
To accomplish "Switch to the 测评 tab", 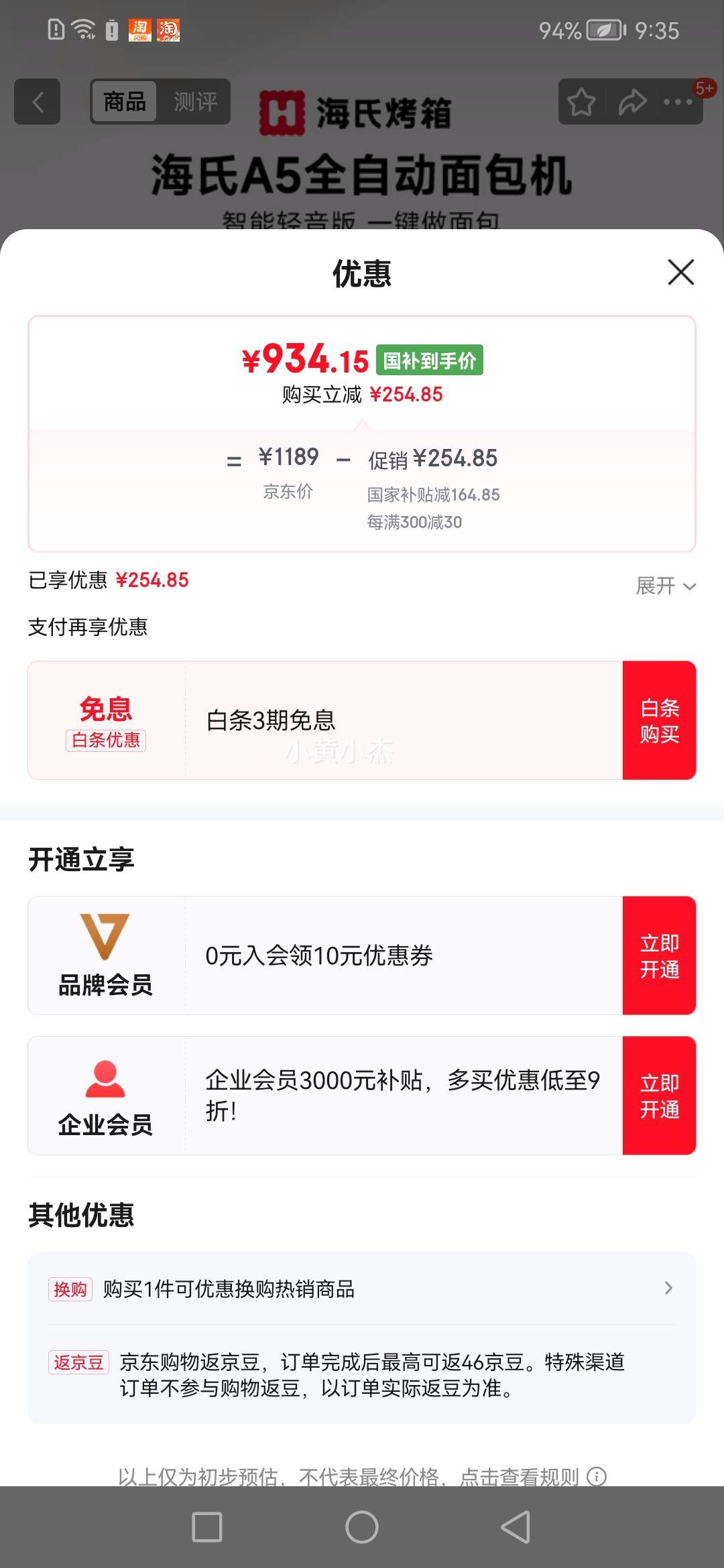I will coord(195,102).
